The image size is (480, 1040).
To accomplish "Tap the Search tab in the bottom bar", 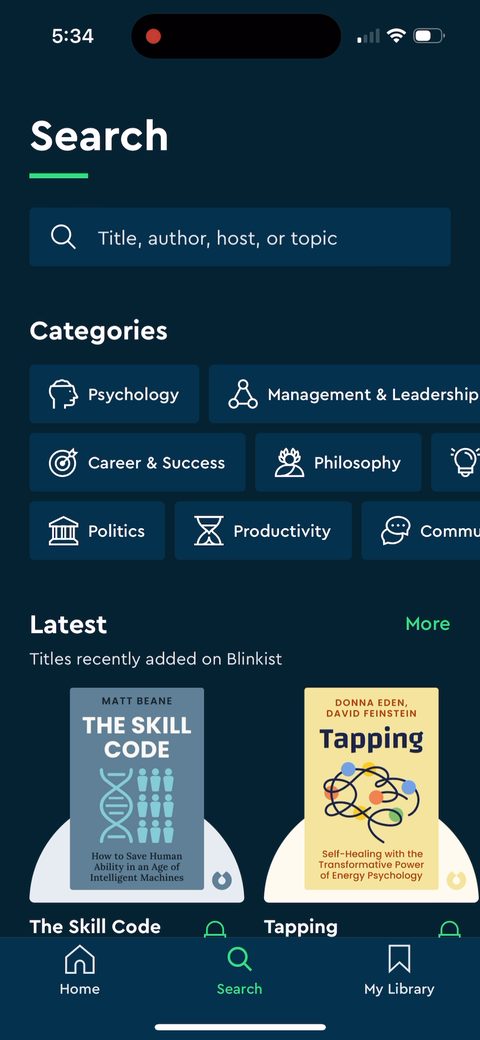I will click(x=239, y=970).
